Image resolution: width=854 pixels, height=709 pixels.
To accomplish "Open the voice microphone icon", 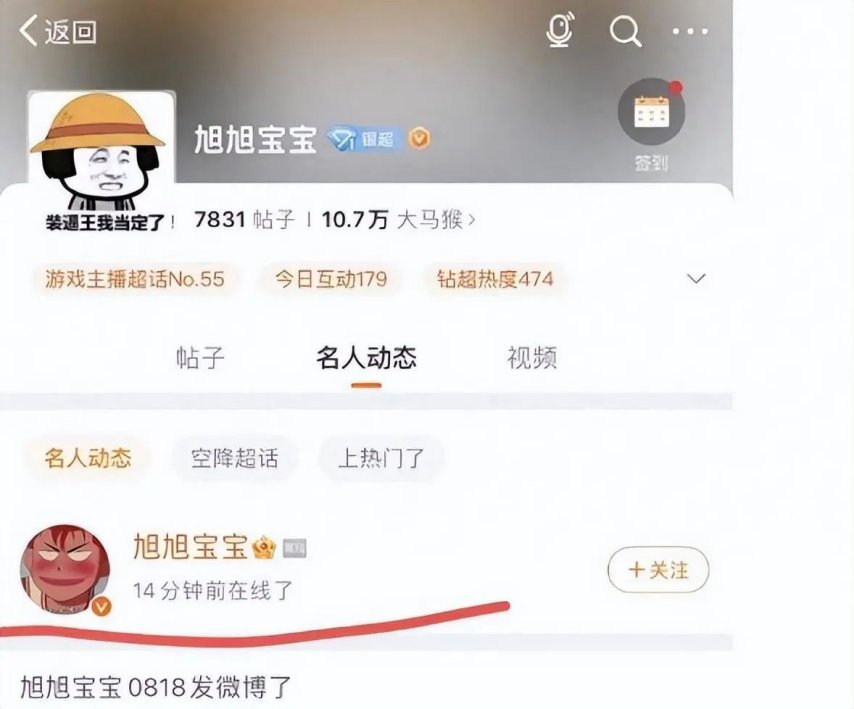I will [559, 31].
